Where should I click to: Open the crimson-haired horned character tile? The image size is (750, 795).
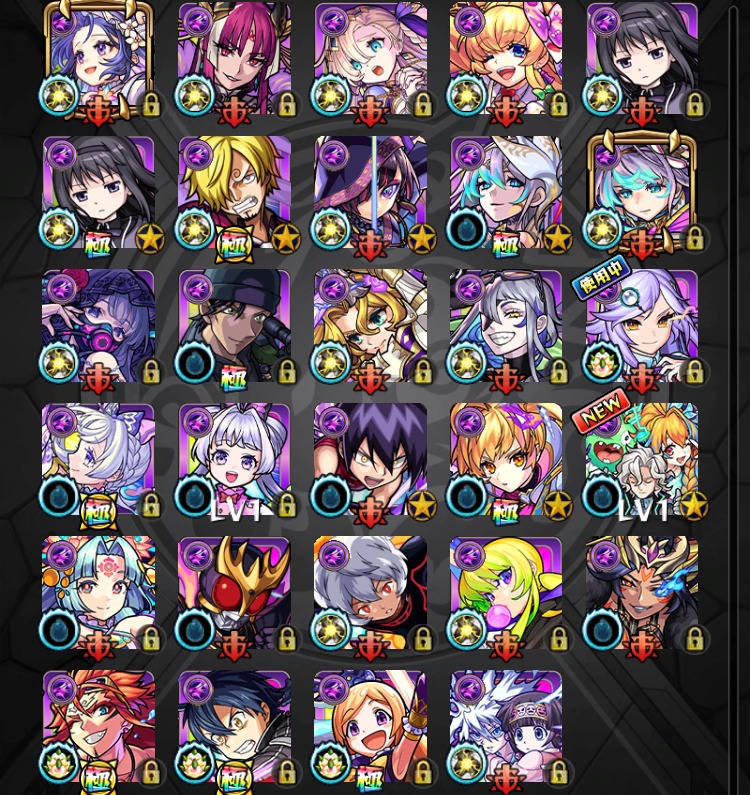pyautogui.click(x=234, y=60)
